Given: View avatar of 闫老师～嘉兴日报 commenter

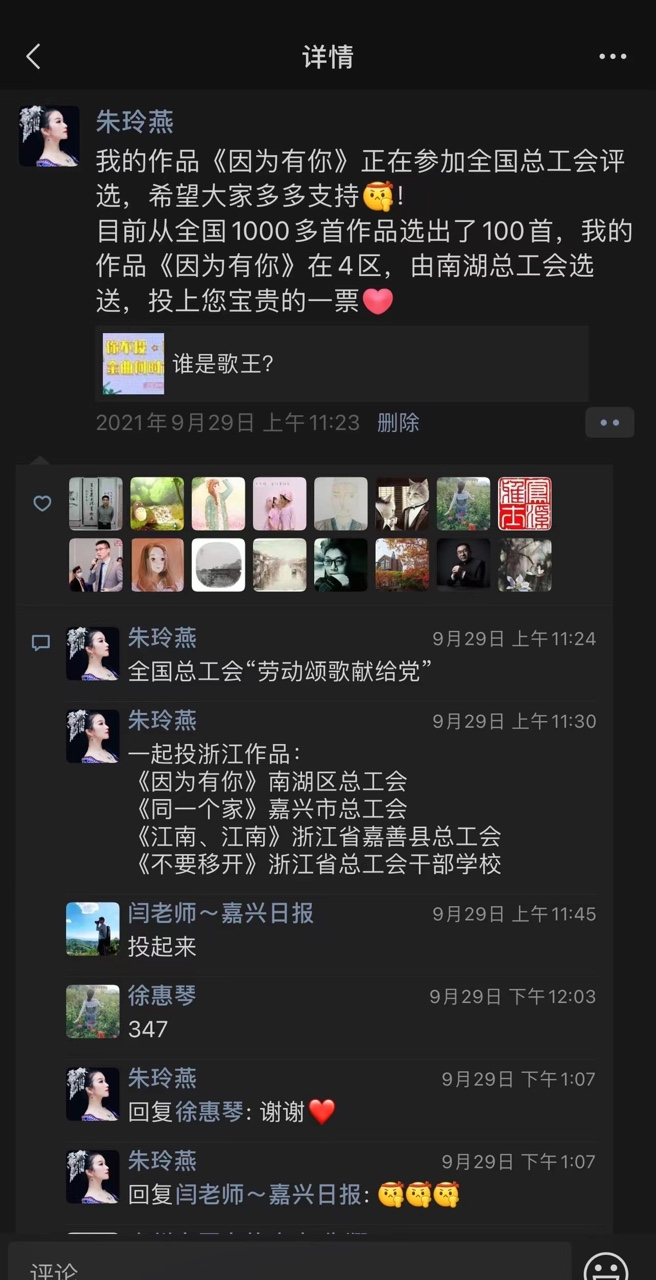Looking at the screenshot, I should (92, 928).
